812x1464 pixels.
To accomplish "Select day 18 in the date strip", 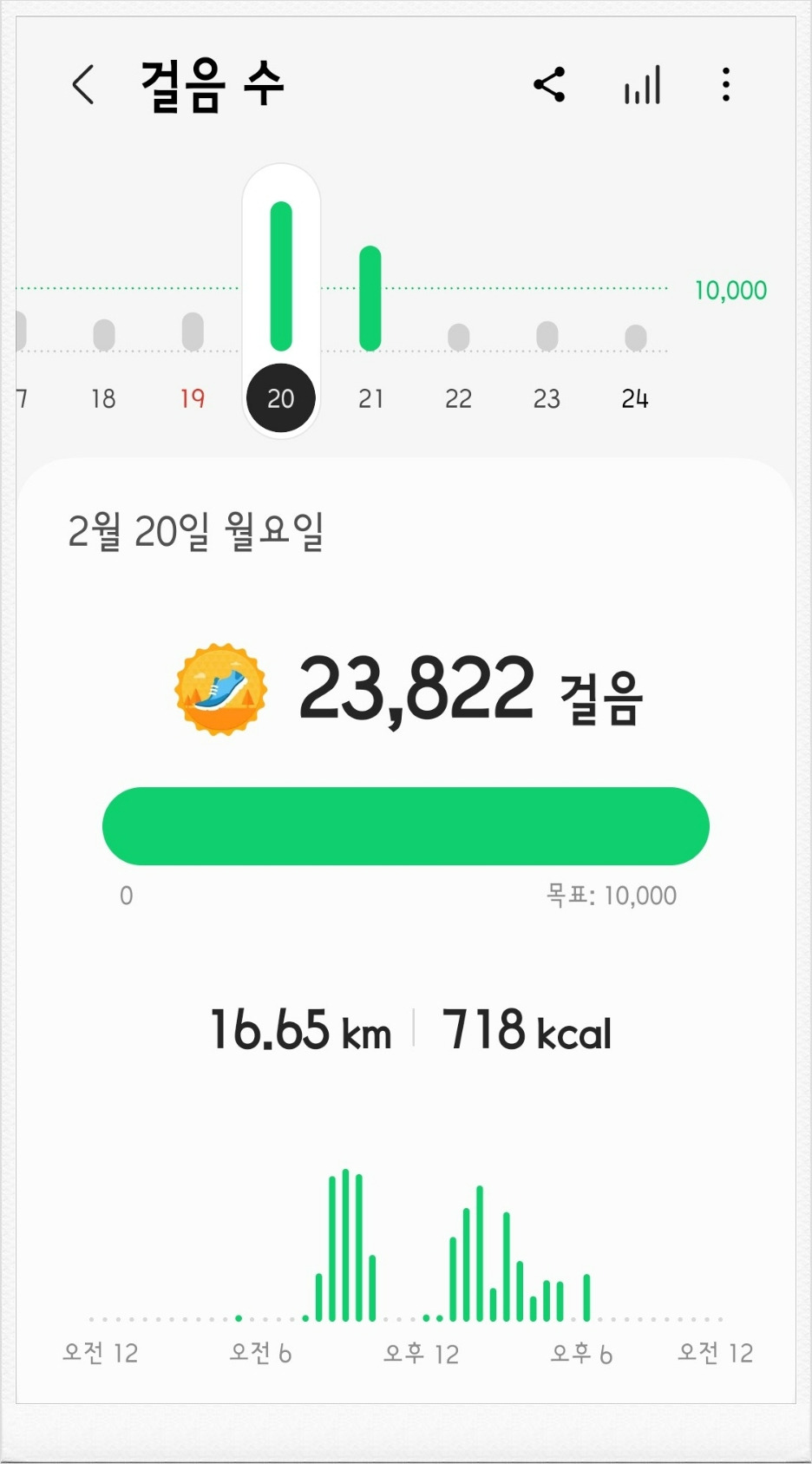I will pos(103,398).
